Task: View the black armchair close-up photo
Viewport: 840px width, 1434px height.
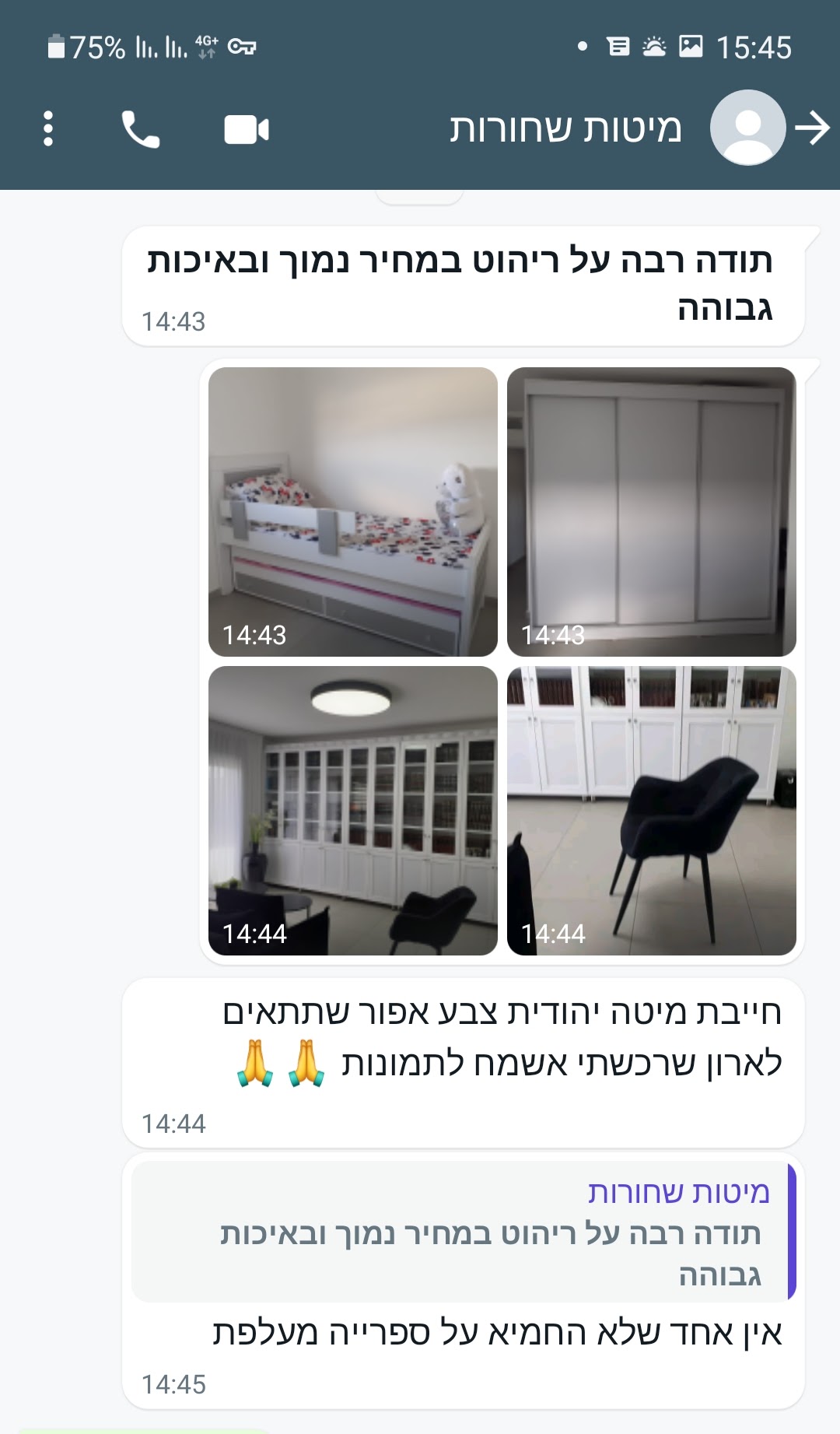Action: click(x=652, y=811)
